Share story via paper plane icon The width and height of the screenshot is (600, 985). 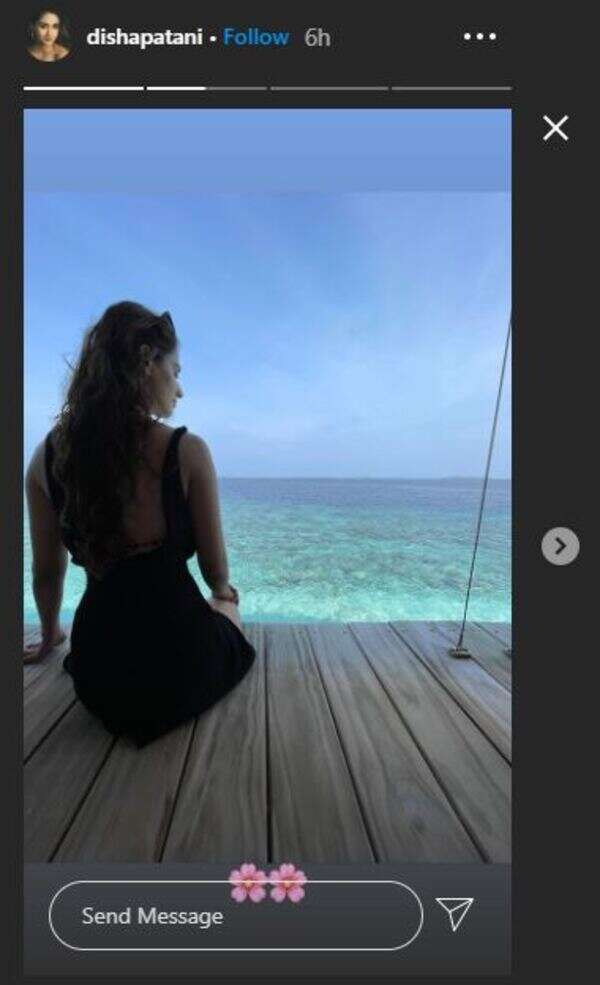click(x=455, y=914)
